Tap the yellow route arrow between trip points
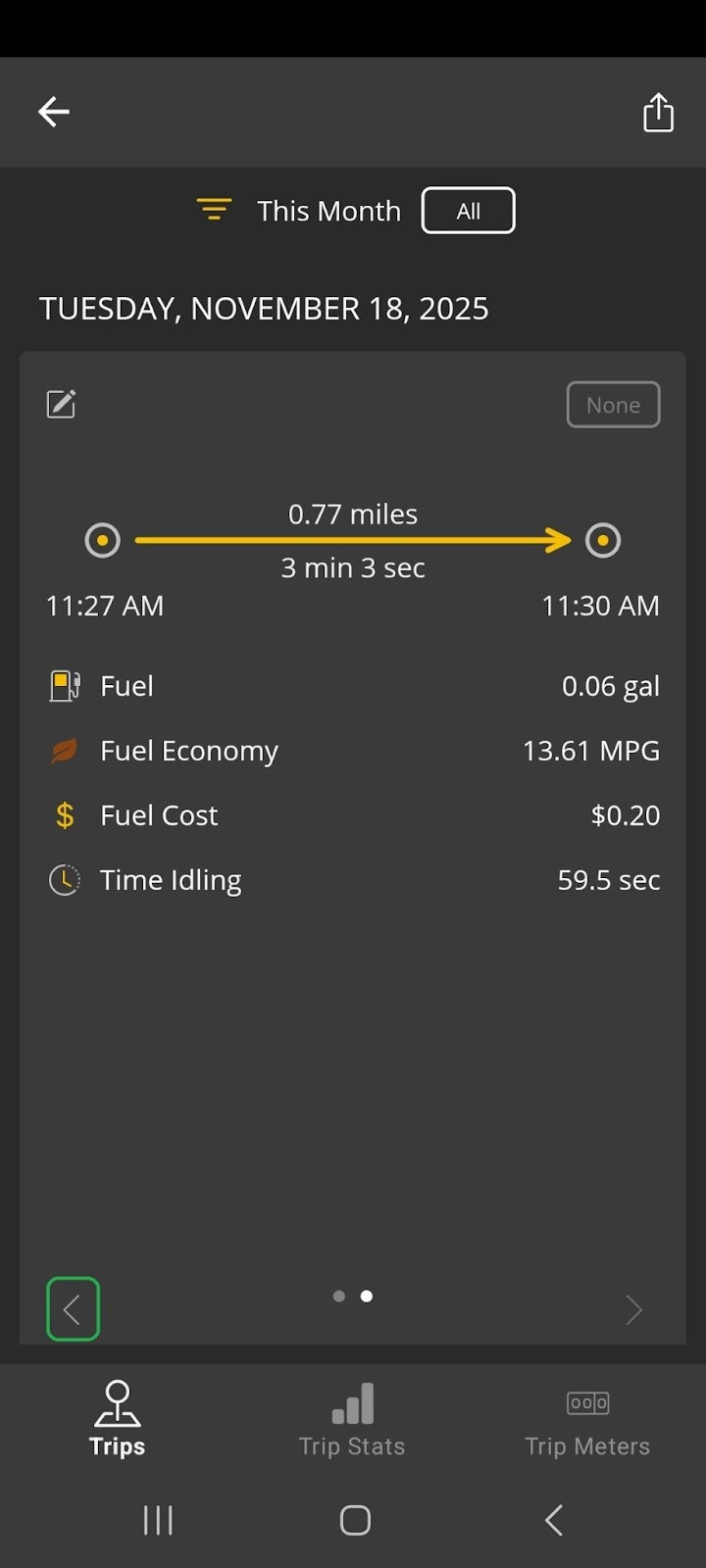Viewport: 706px width, 1568px height. pos(353,540)
